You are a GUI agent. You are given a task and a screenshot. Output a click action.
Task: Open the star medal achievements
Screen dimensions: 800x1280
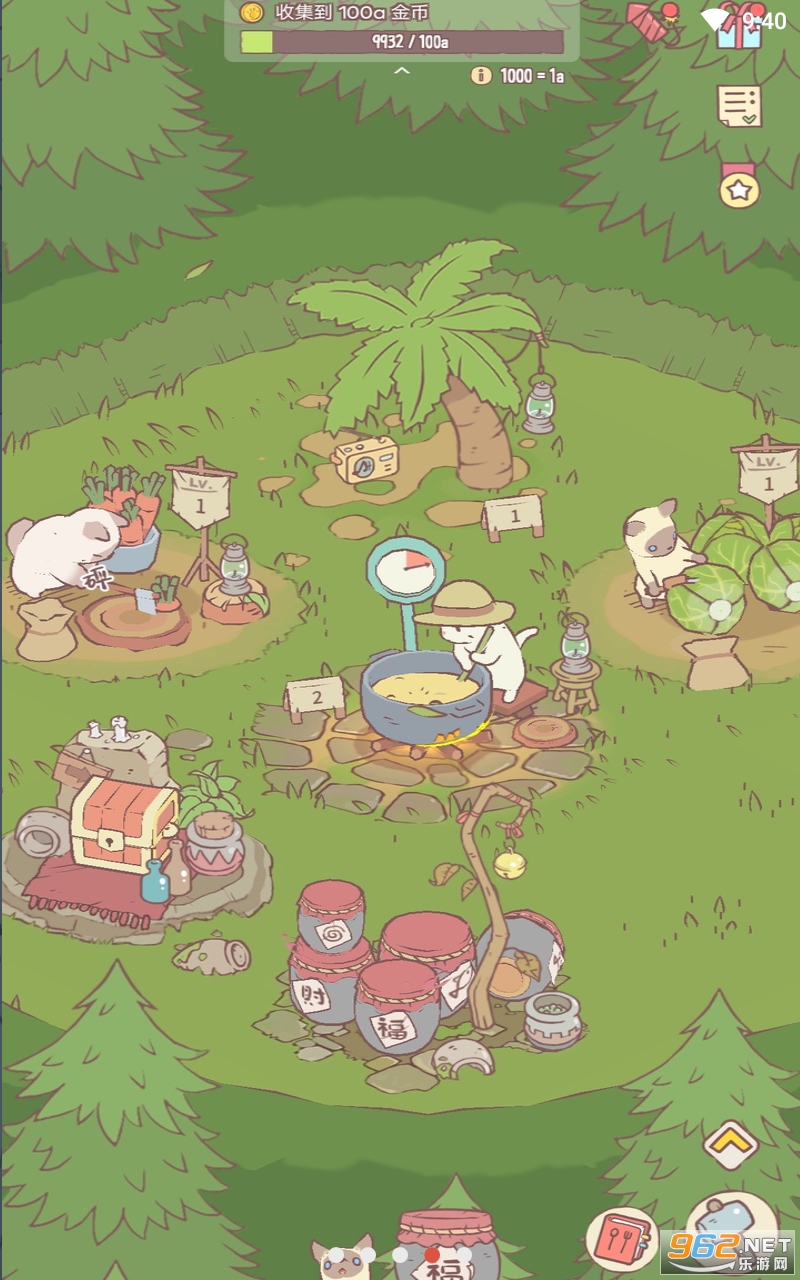click(x=739, y=185)
